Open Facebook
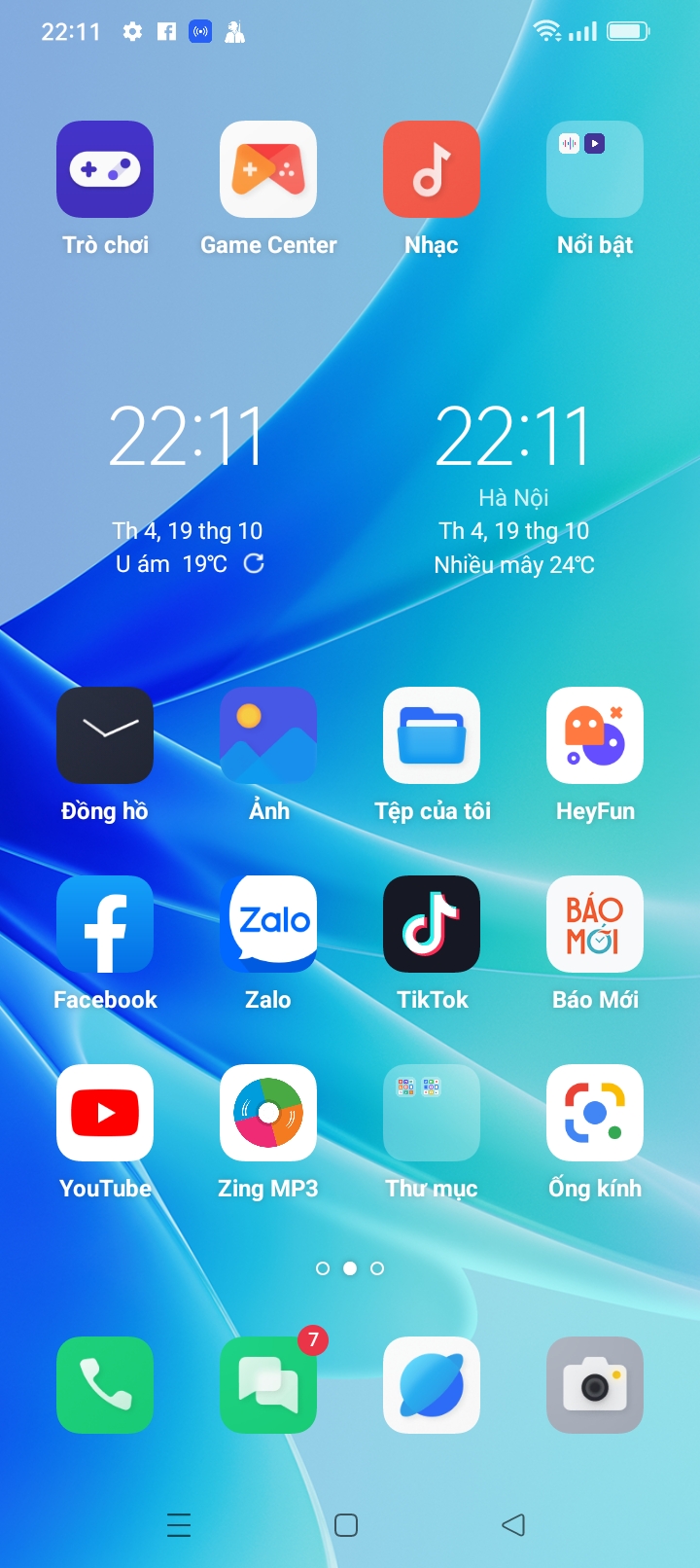700x1568 pixels. [105, 924]
